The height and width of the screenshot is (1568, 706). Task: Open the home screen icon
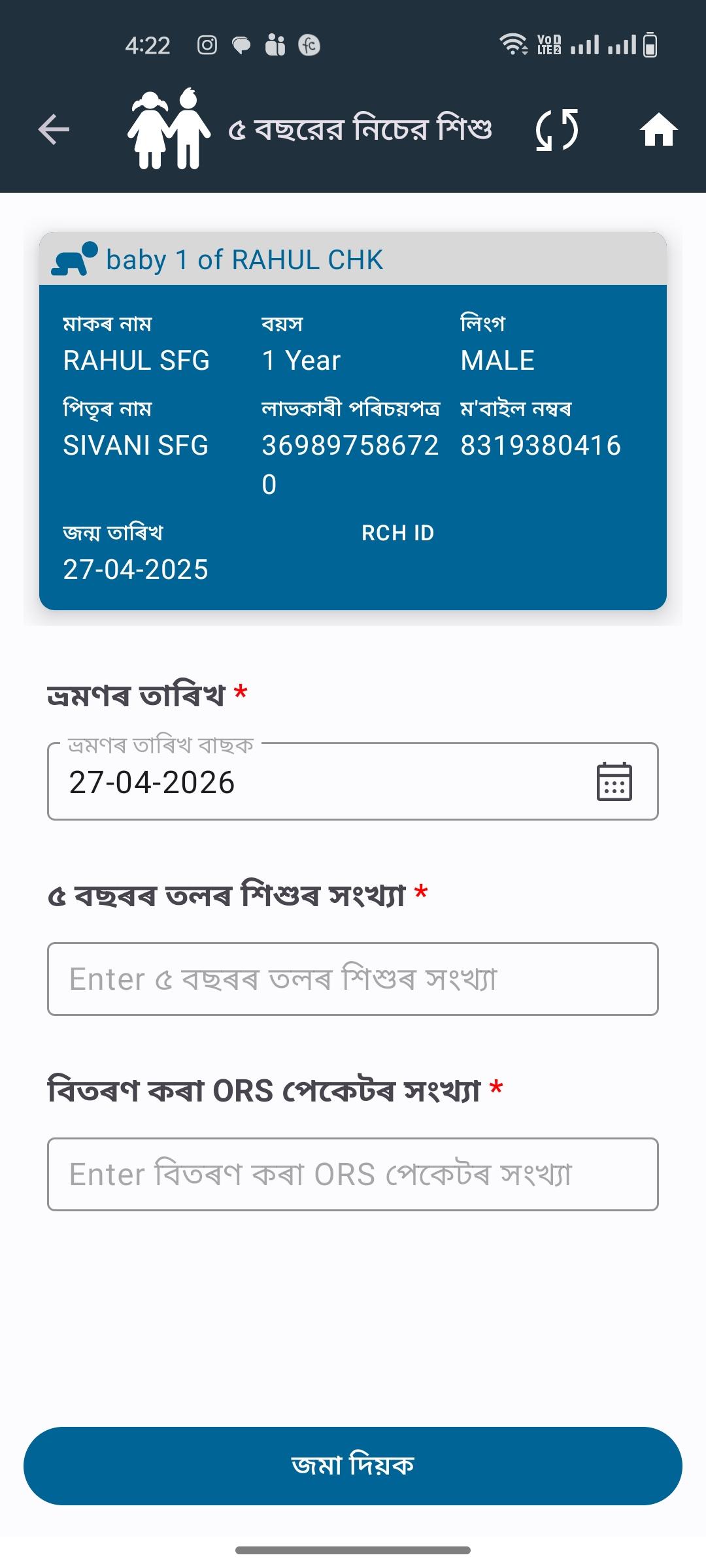click(x=658, y=129)
